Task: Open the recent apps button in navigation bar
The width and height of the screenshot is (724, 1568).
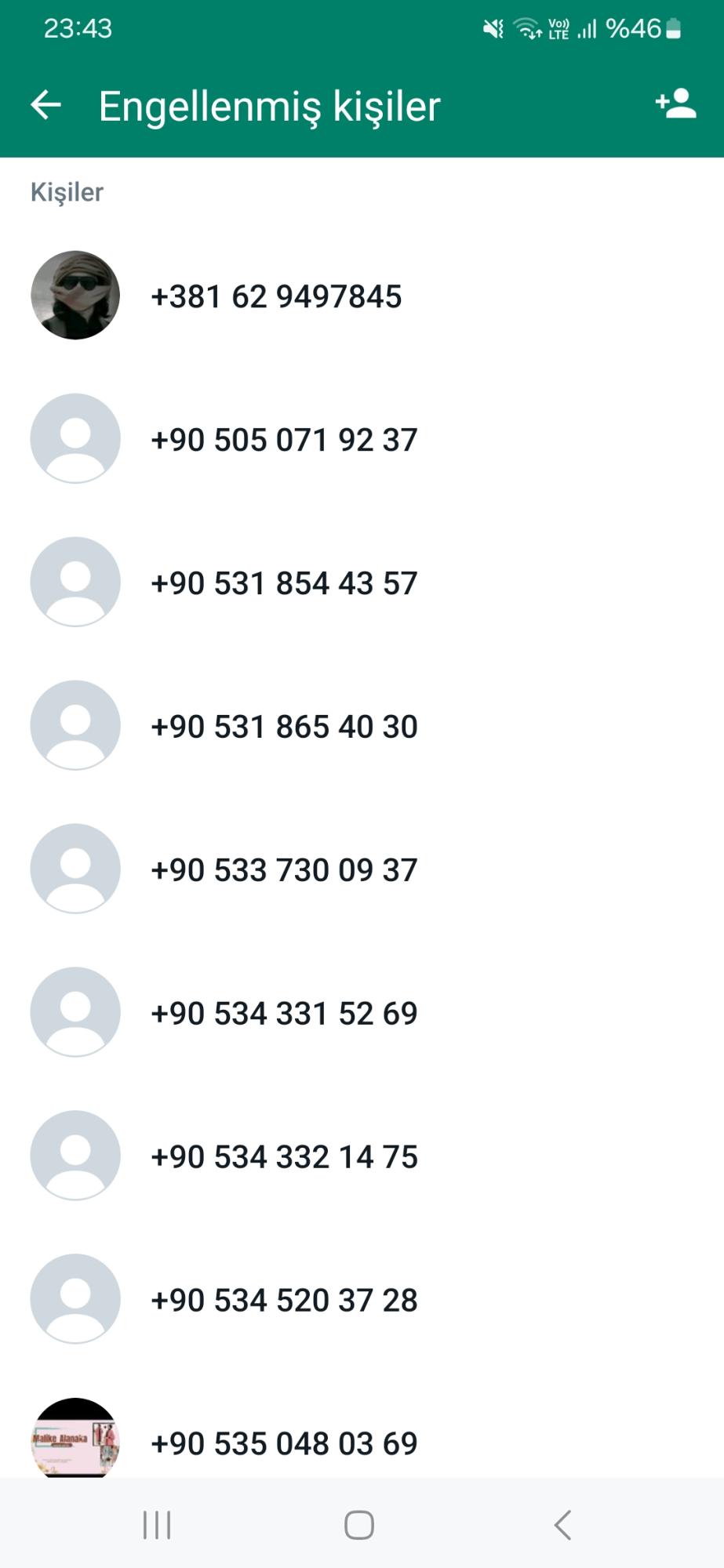Action: coord(157,1526)
